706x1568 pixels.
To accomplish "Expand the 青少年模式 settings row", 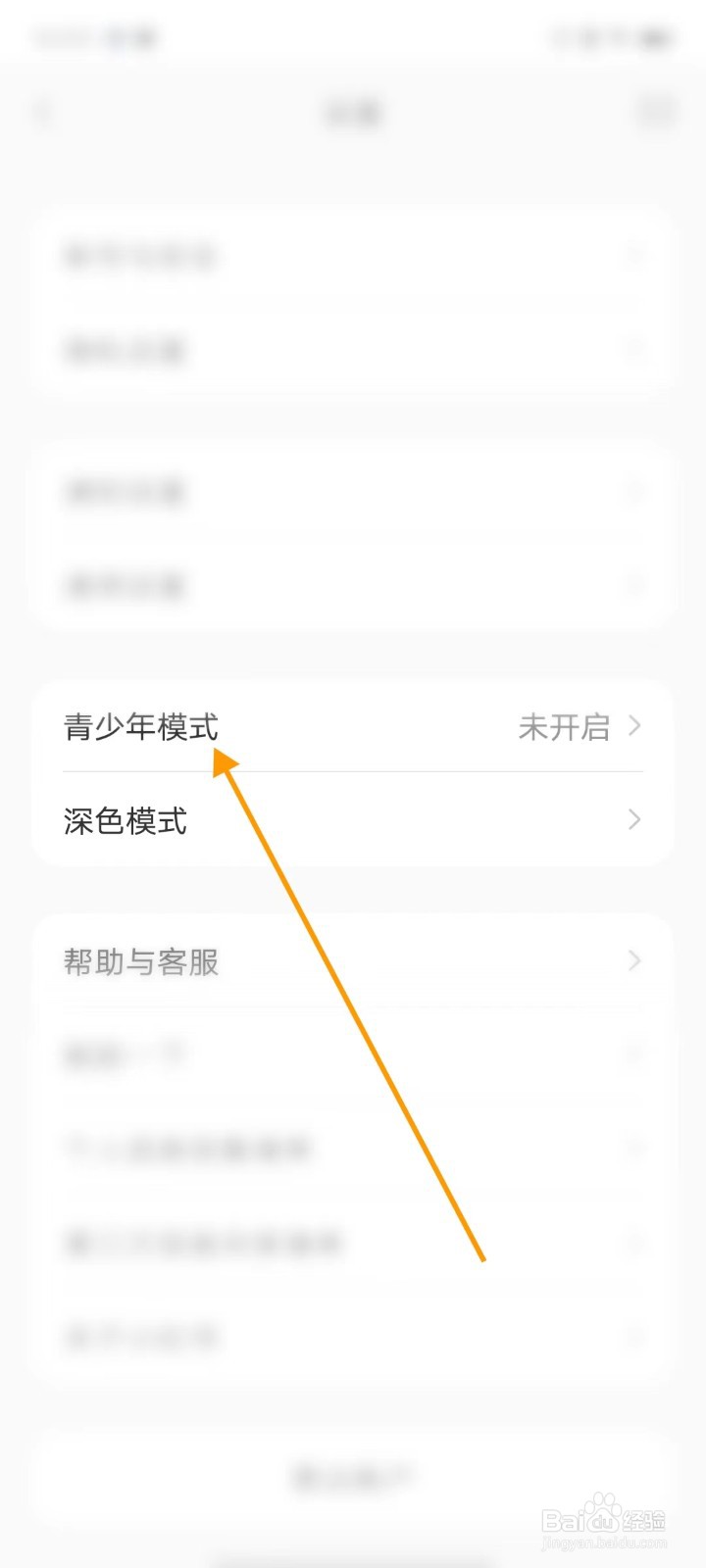I will pyautogui.click(x=353, y=727).
